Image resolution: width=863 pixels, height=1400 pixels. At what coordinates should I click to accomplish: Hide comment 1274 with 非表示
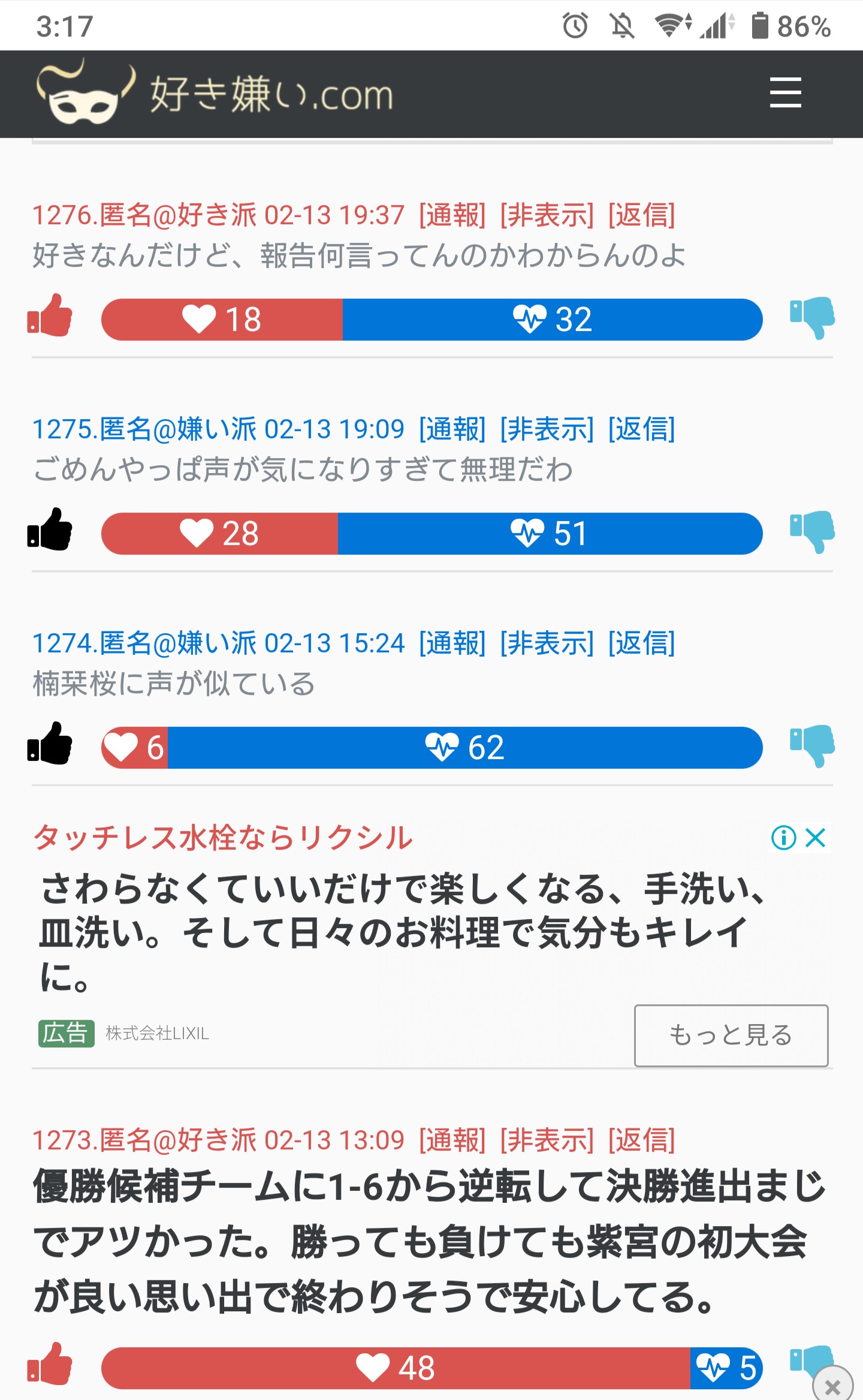click(x=547, y=643)
